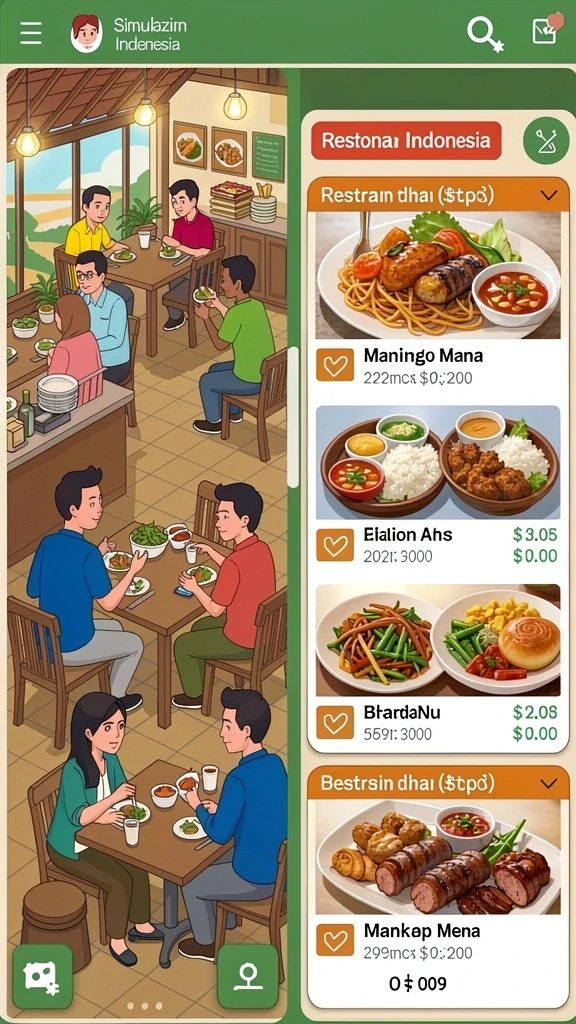Open the hamburger menu

click(31, 33)
